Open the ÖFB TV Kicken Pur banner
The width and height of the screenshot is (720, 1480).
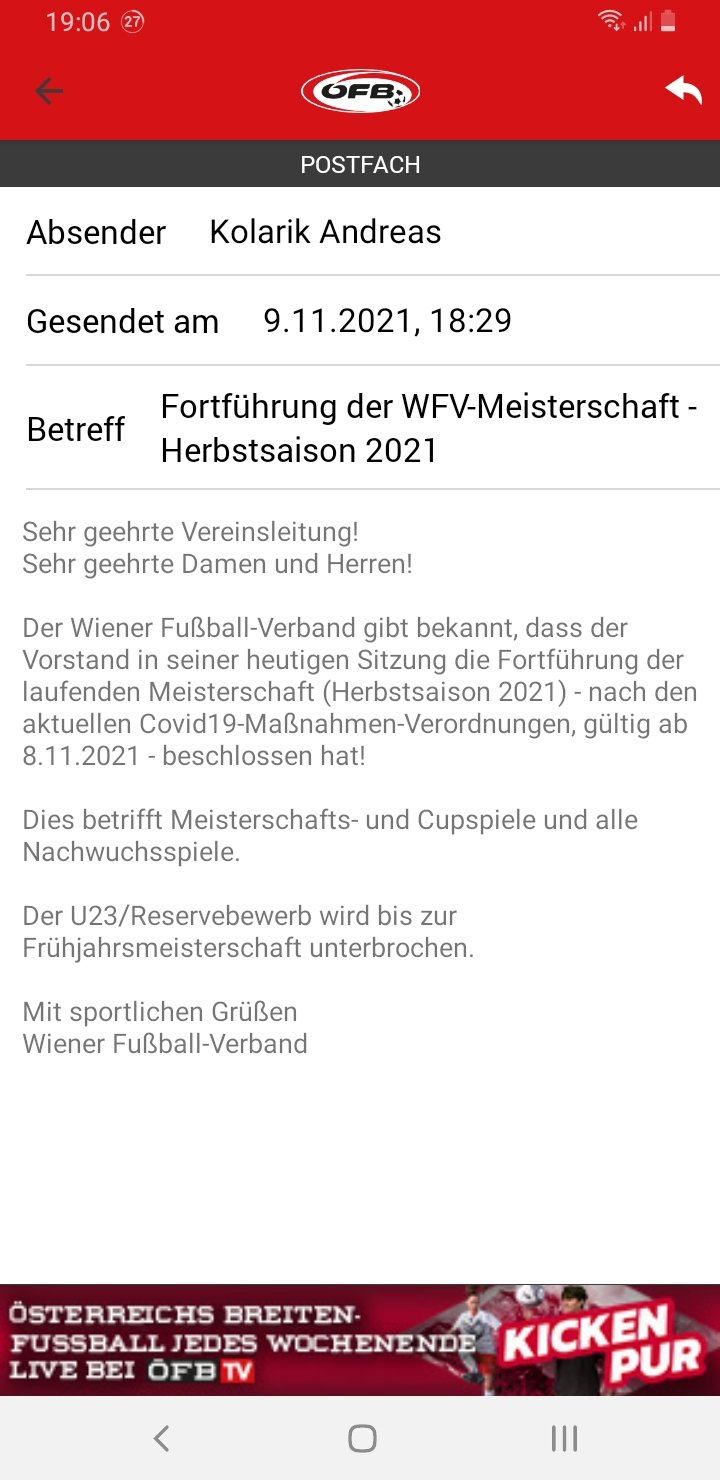[360, 1340]
